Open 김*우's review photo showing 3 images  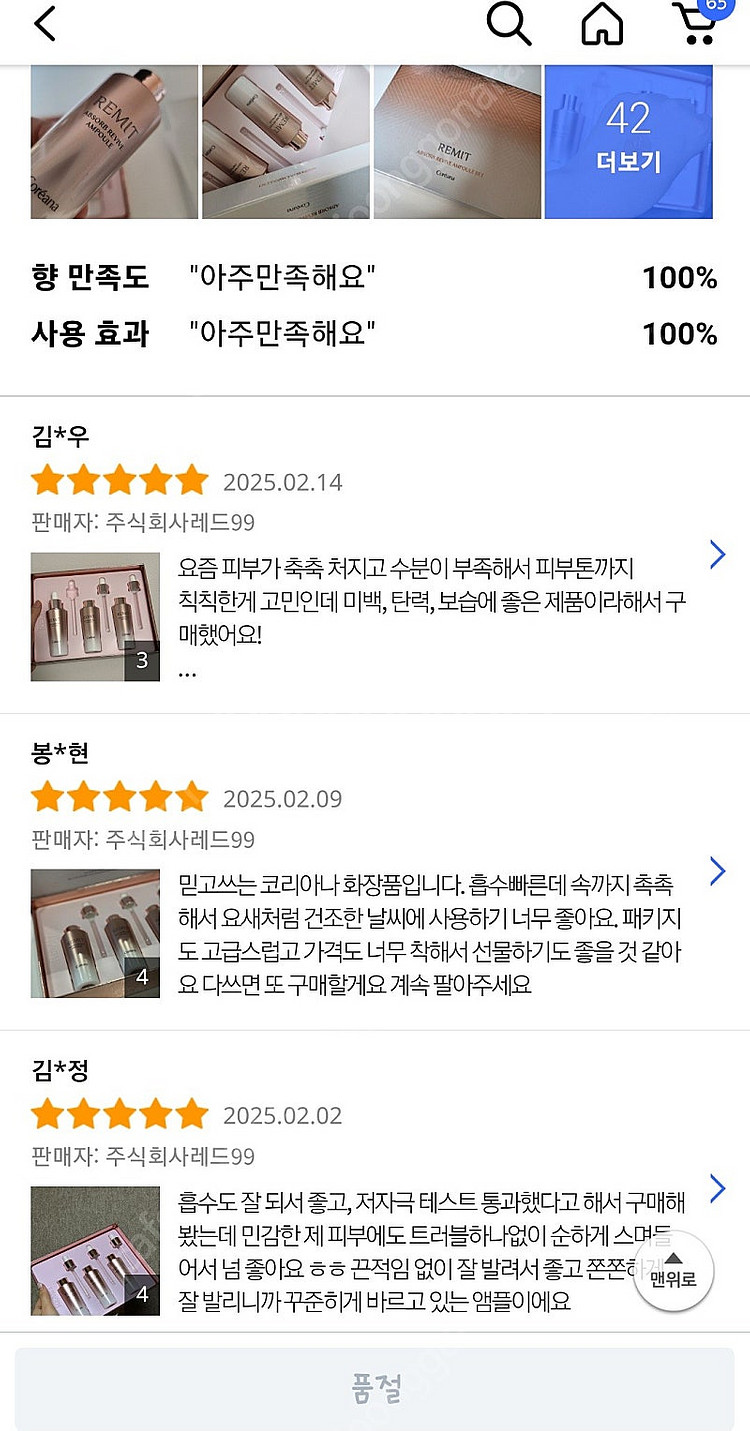(x=95, y=617)
